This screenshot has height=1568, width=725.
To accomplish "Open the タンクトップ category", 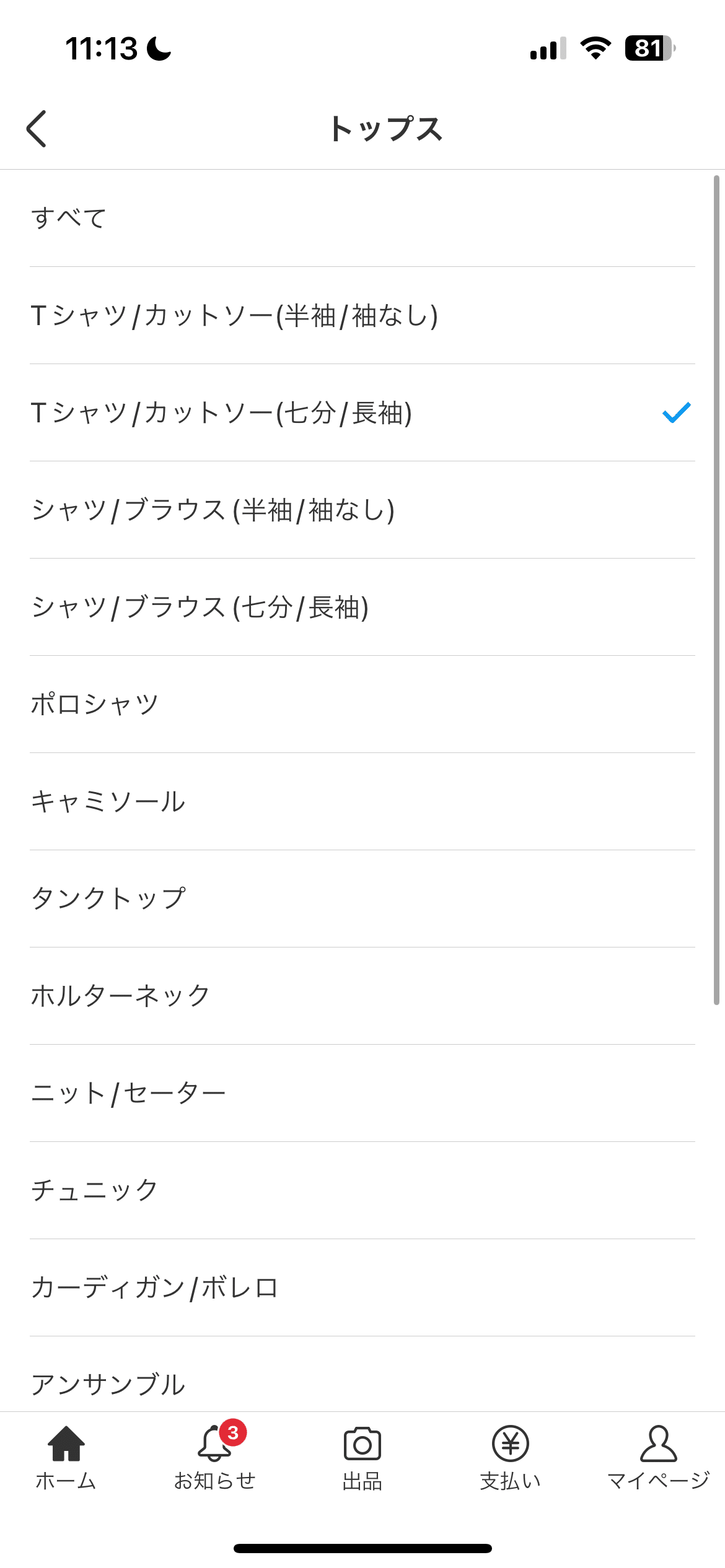I will click(x=362, y=899).
